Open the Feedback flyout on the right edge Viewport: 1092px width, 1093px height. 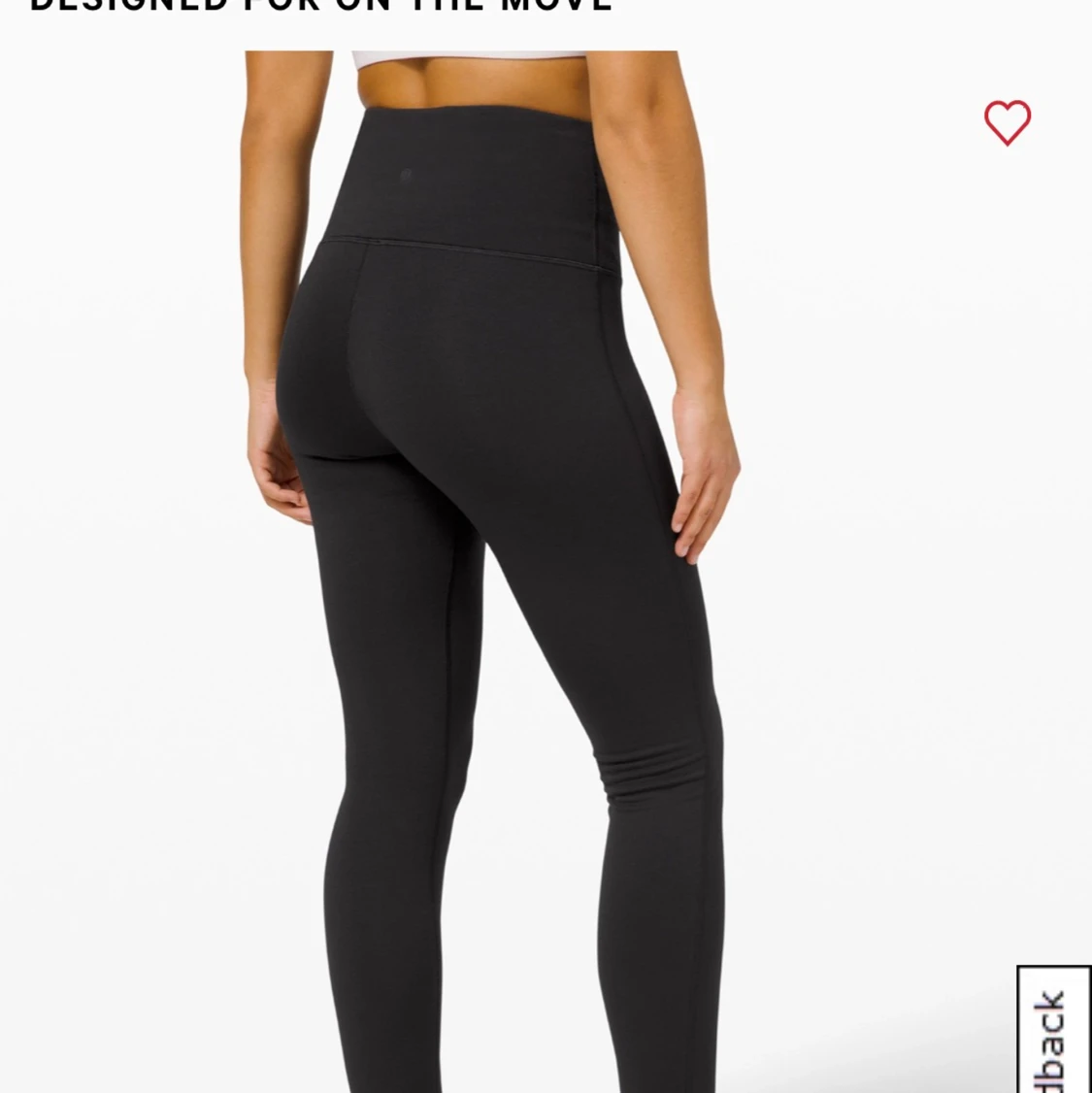pyautogui.click(x=1058, y=1034)
